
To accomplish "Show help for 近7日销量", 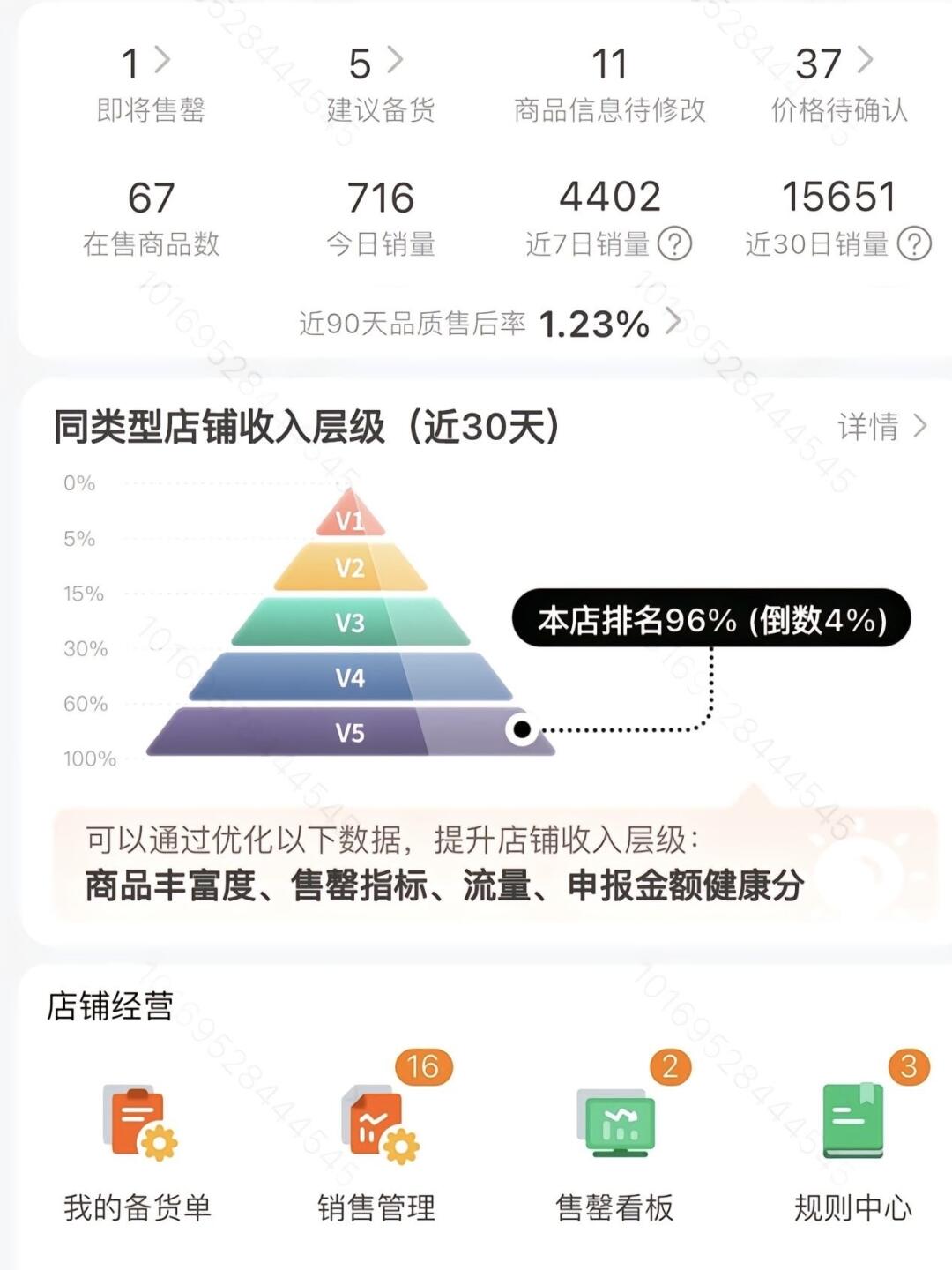I will 675,244.
